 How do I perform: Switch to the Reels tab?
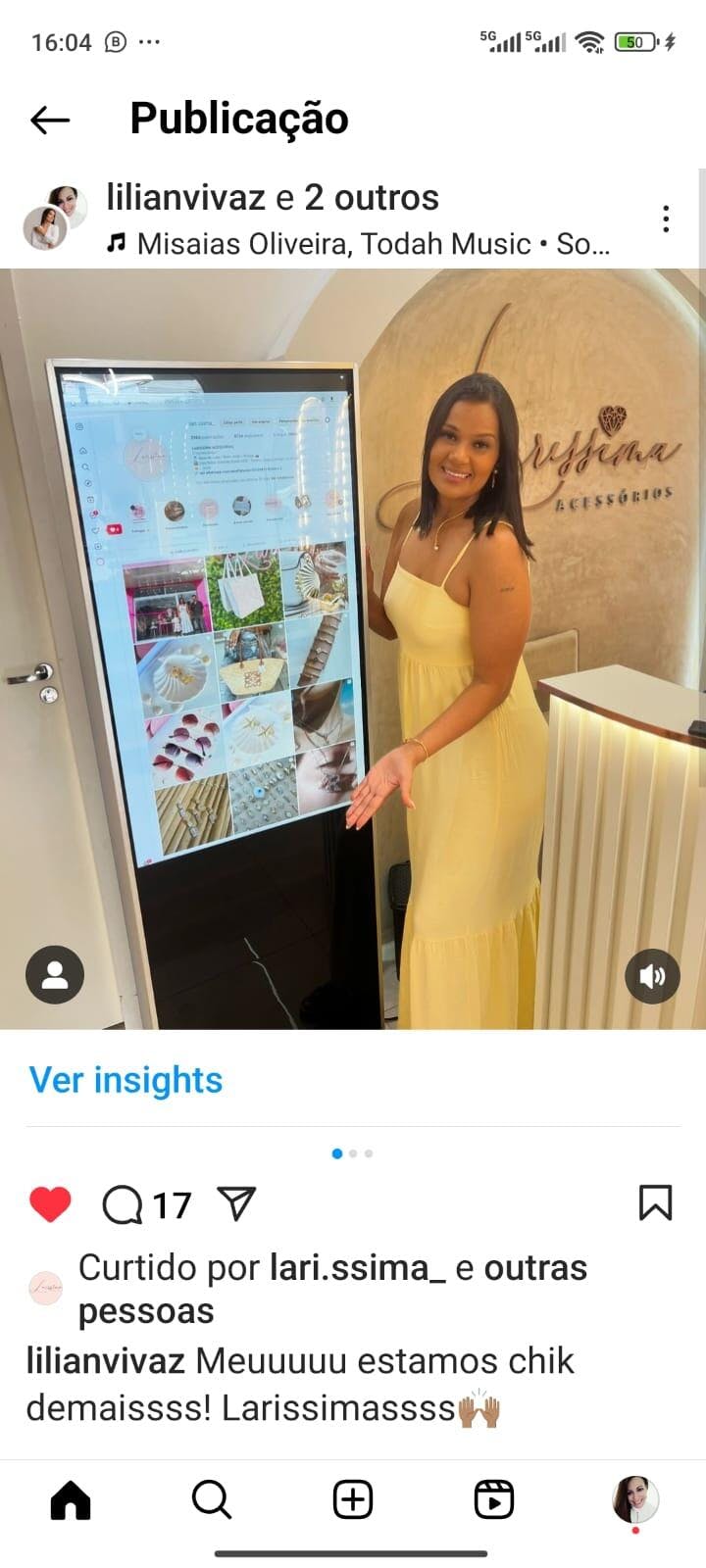(493, 1499)
